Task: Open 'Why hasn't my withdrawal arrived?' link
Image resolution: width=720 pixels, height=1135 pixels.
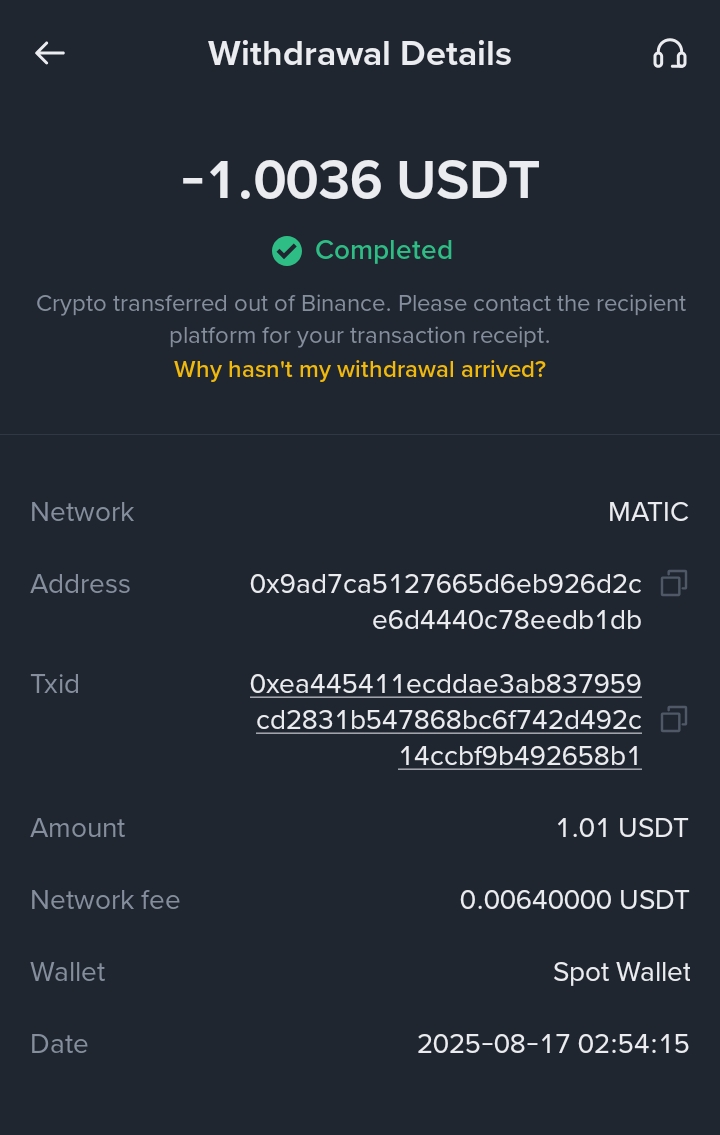Action: coord(360,369)
